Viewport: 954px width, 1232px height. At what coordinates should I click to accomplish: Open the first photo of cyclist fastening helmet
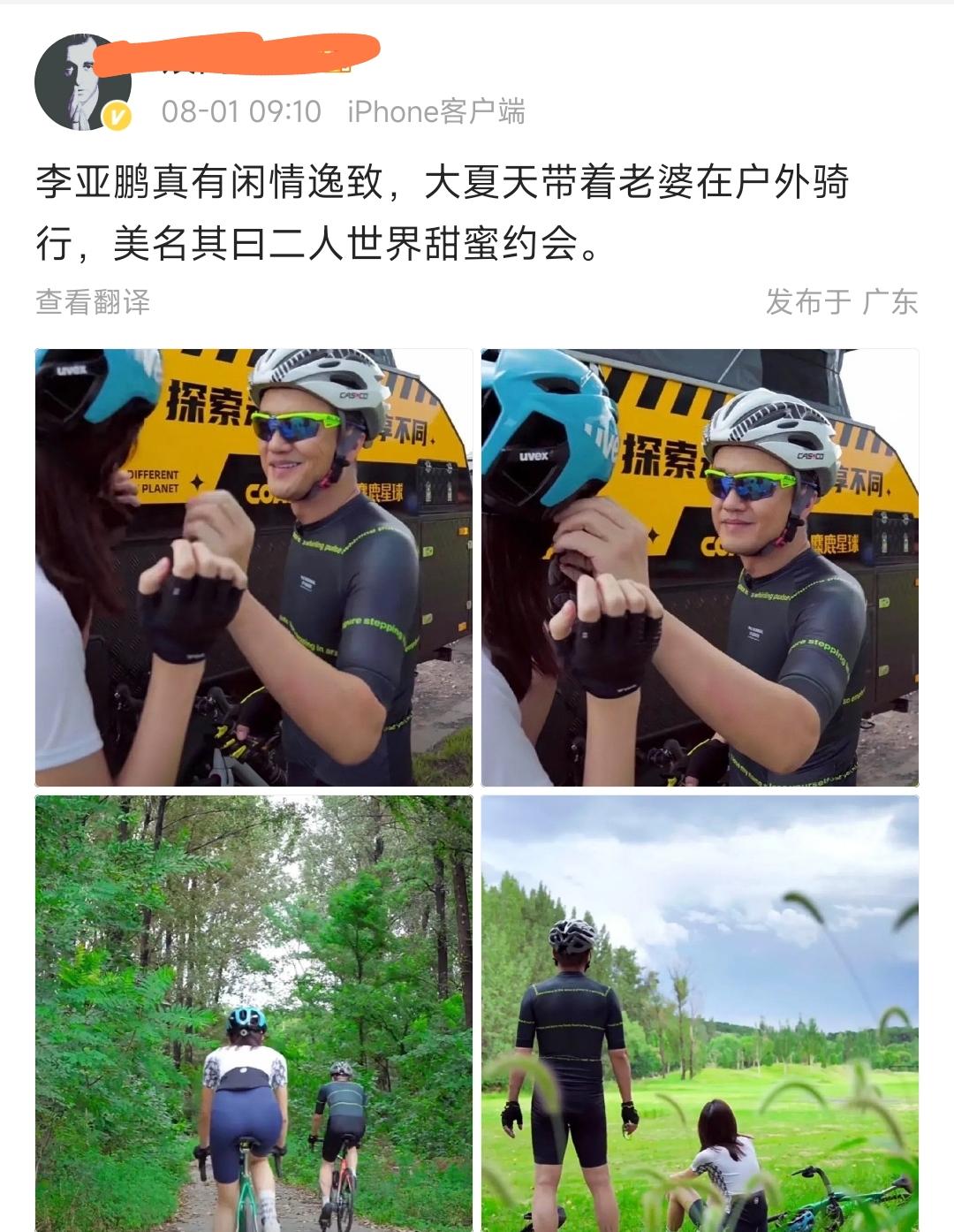pyautogui.click(x=254, y=567)
